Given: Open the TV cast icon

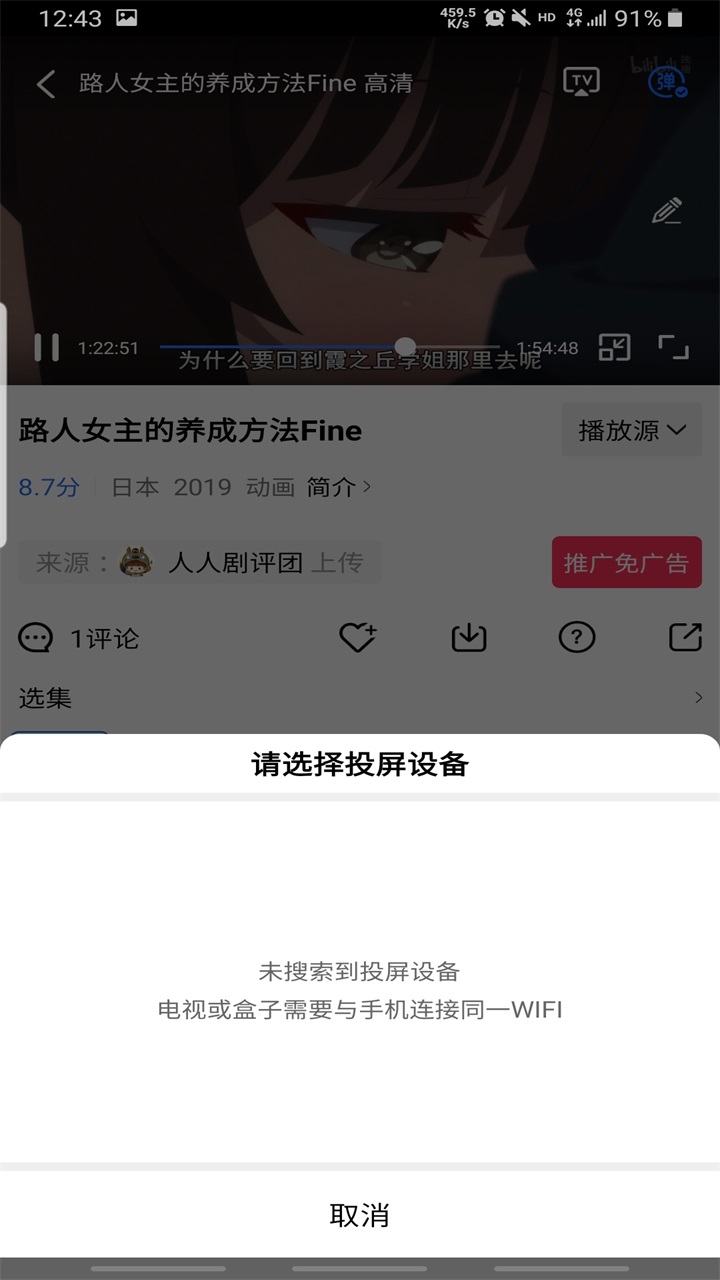Looking at the screenshot, I should click(x=581, y=82).
